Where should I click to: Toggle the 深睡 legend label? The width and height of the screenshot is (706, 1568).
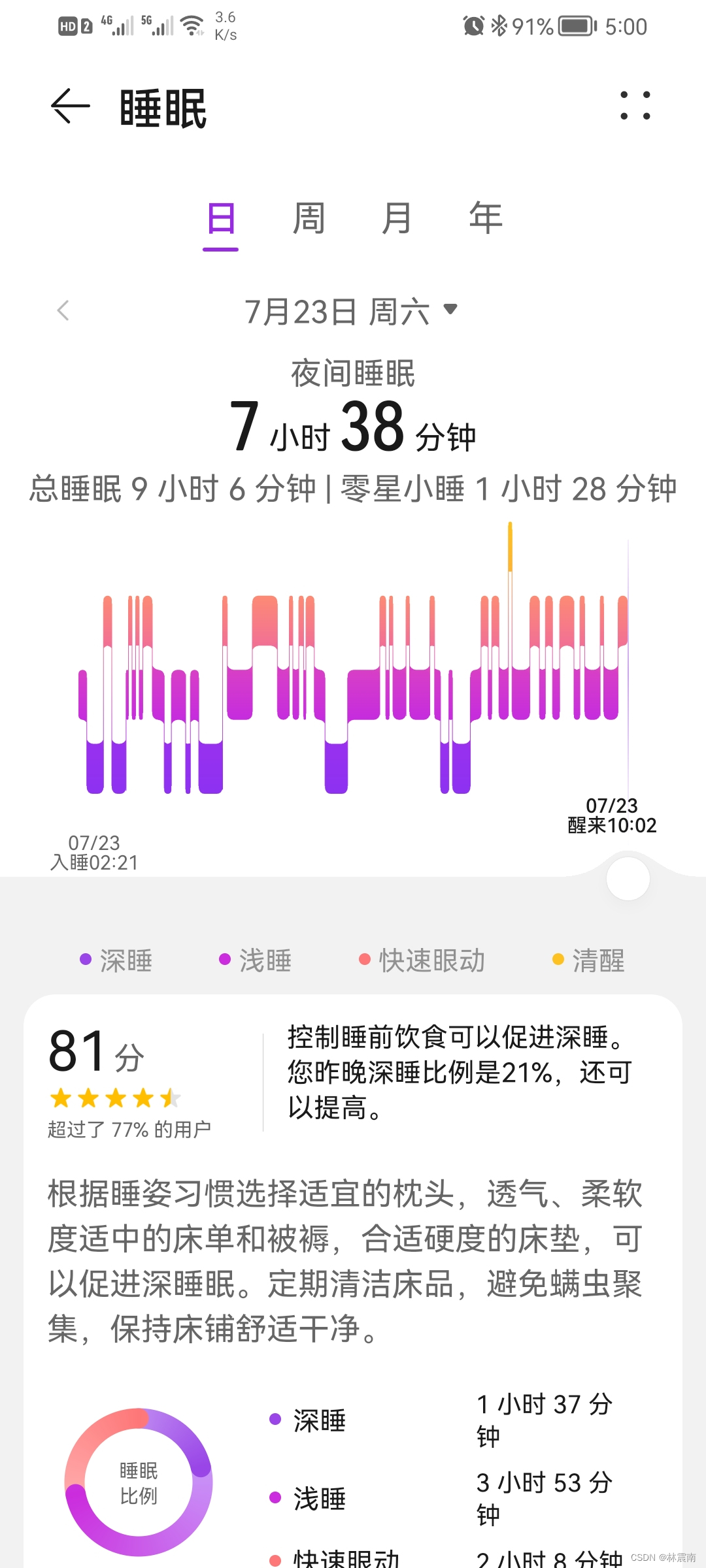[126, 960]
